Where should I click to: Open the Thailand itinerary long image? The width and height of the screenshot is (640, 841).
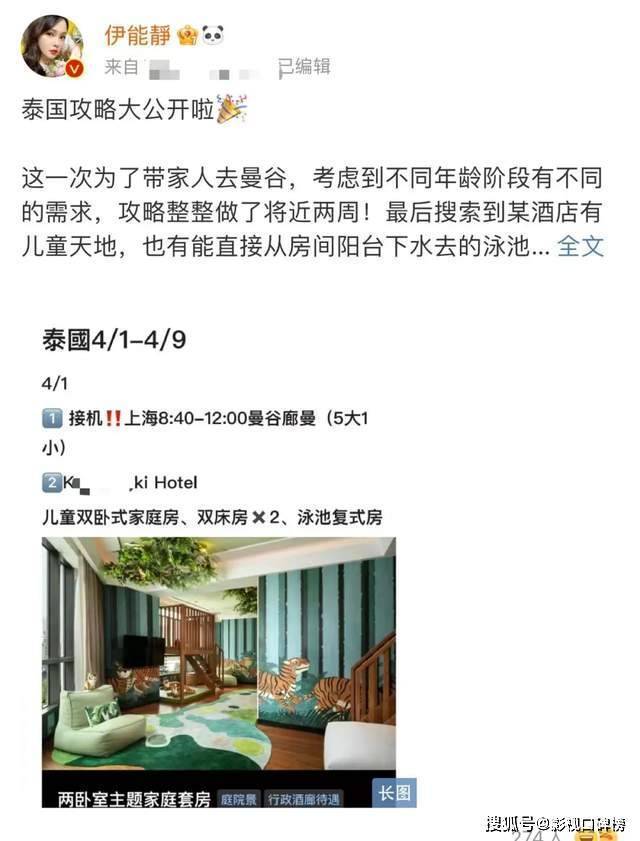pos(218,560)
